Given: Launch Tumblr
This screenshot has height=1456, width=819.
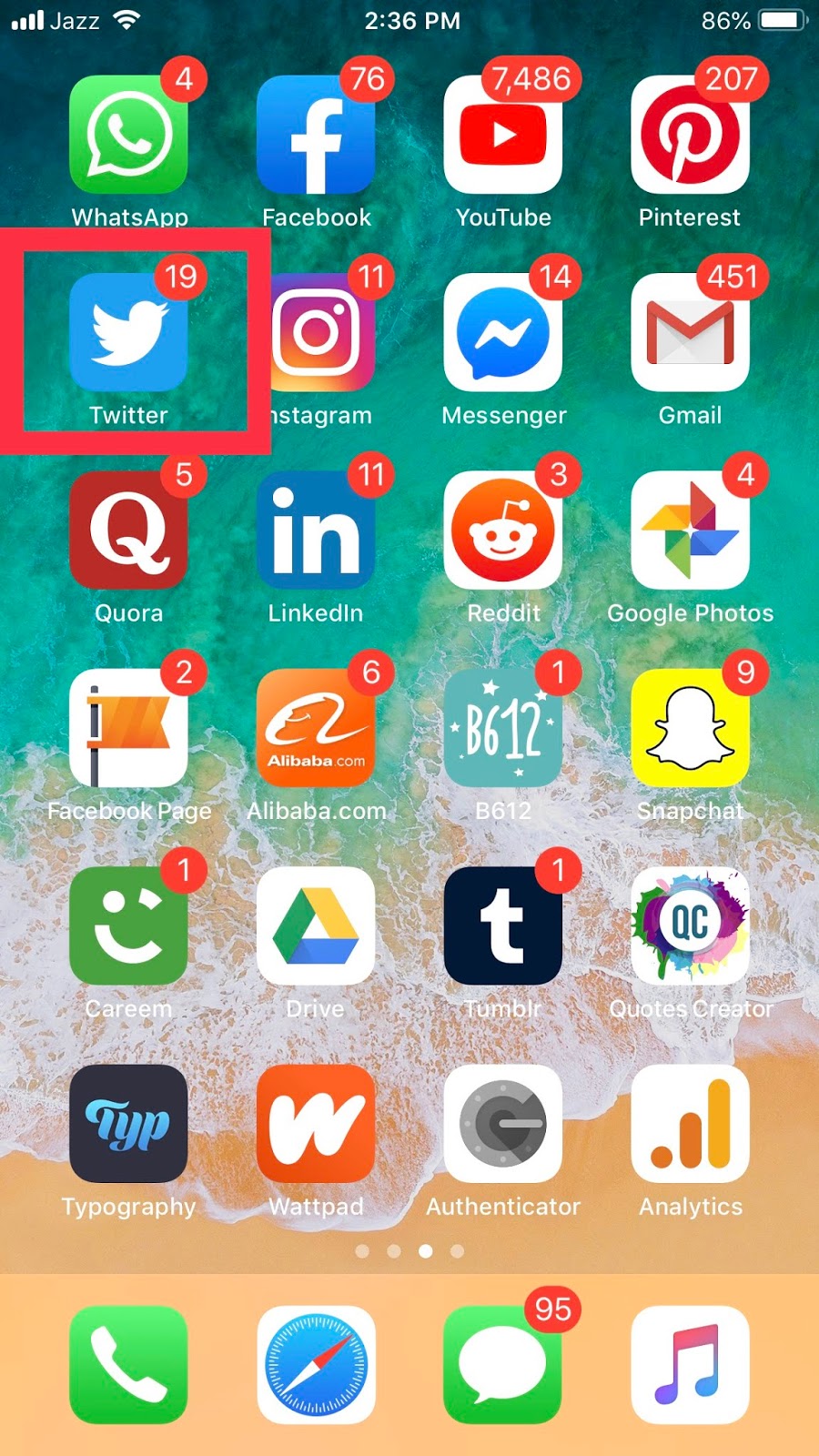Looking at the screenshot, I should [503, 925].
